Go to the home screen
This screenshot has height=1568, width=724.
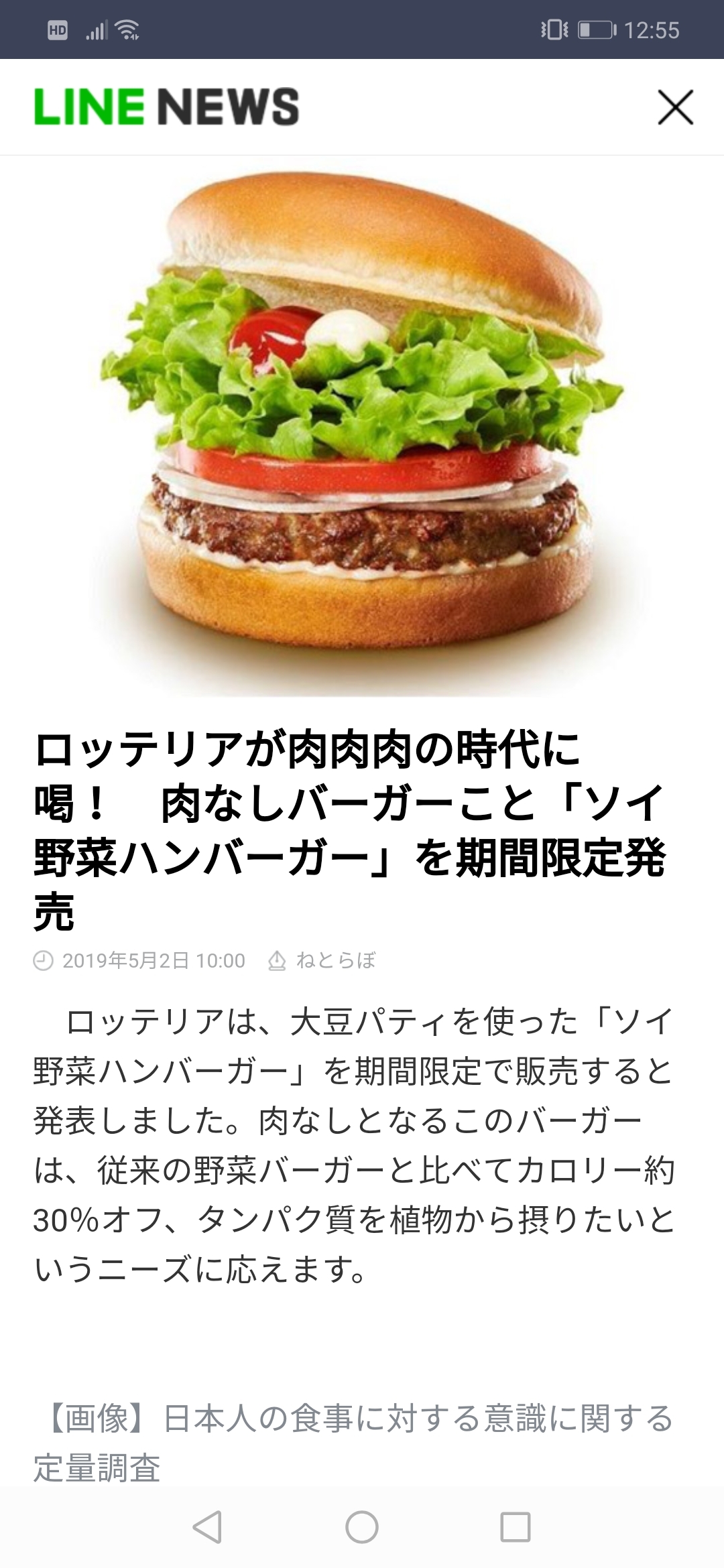coord(362,1528)
